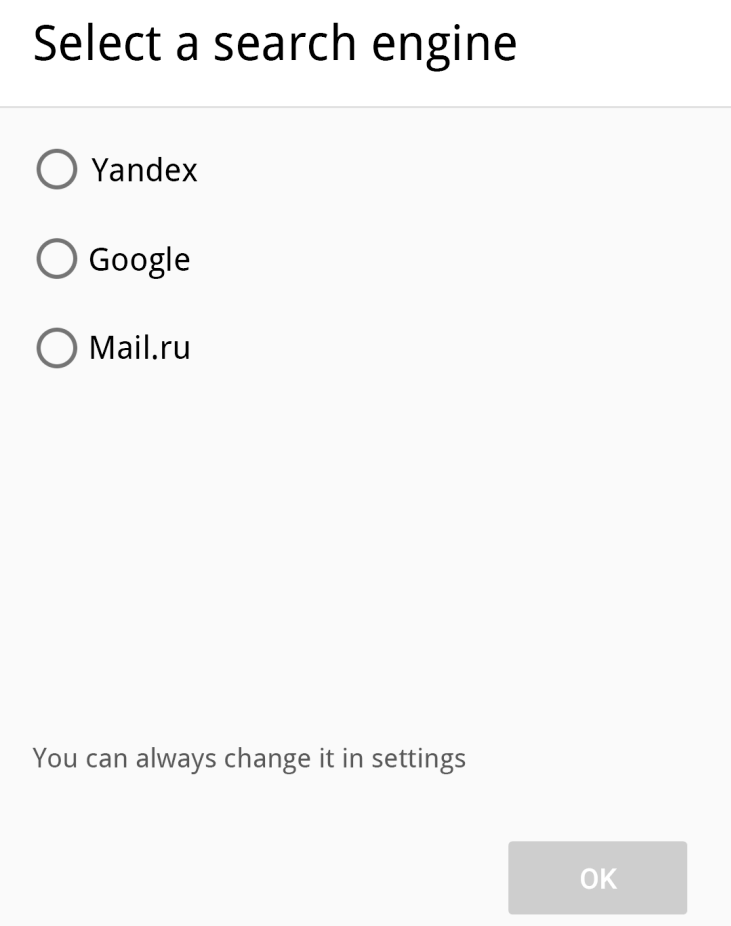Pick Mail.ru as the search engine
This screenshot has width=731, height=926.
[x=57, y=348]
